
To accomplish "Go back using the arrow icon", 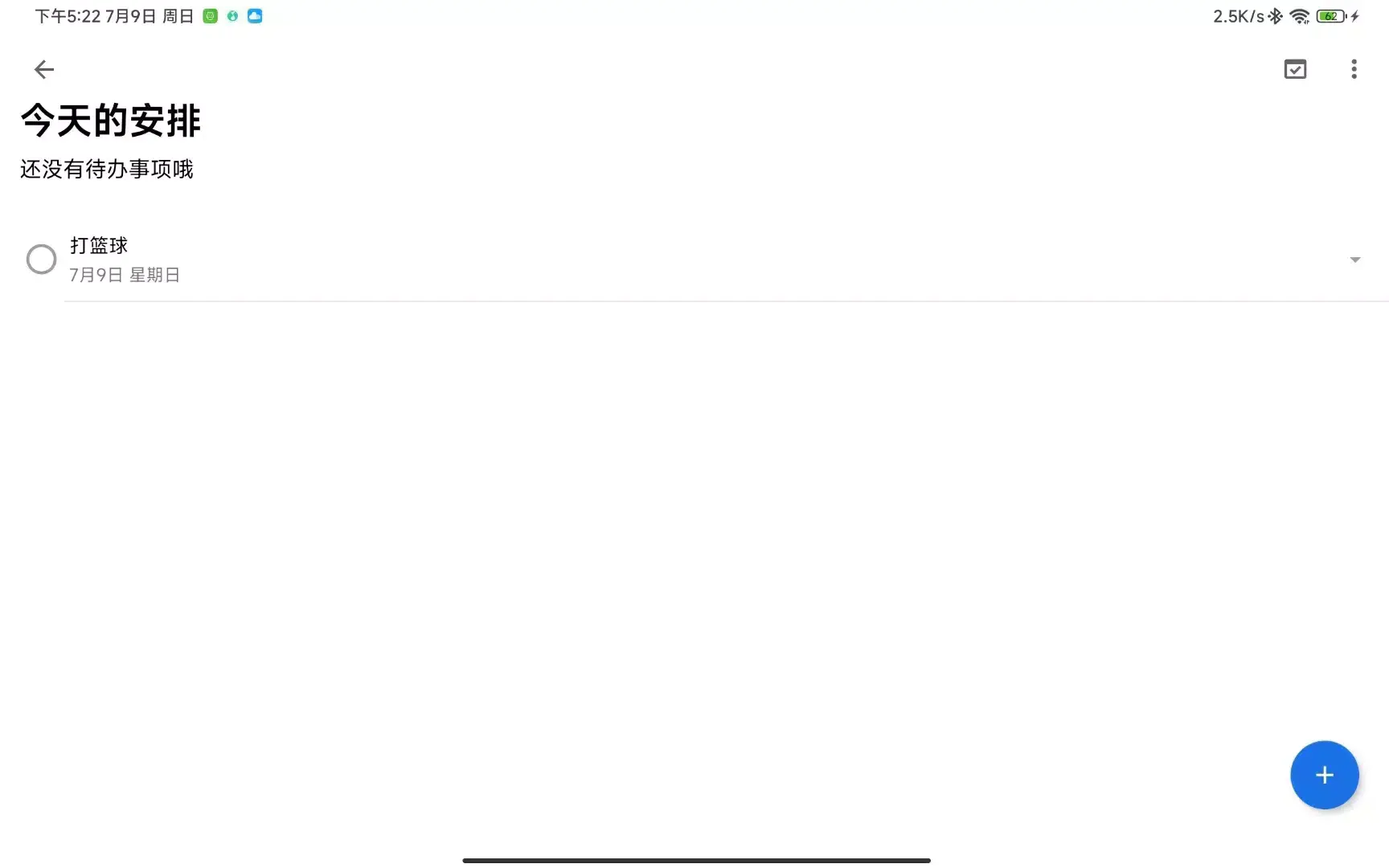I will pyautogui.click(x=44, y=69).
